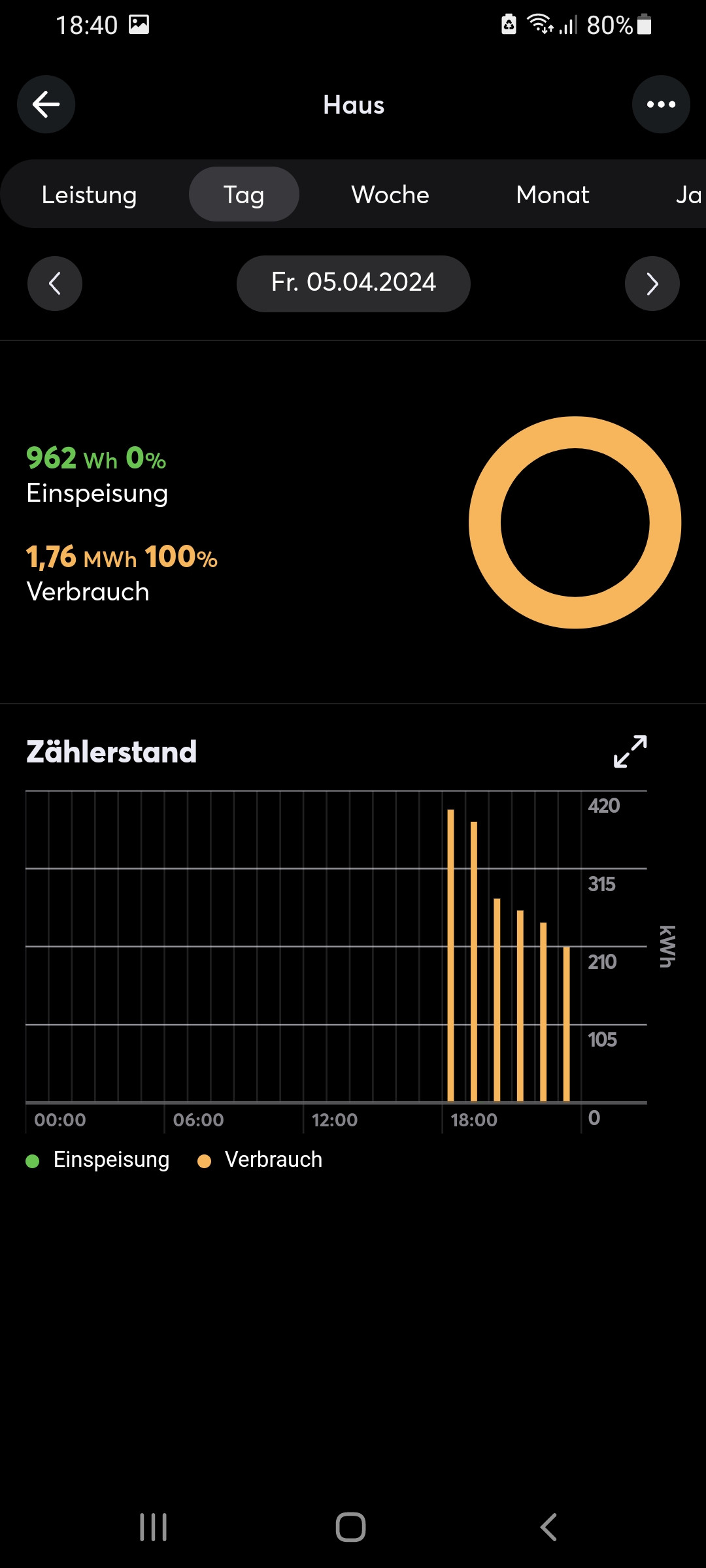
Task: Toggle the Einspeisung series in the legend
Action: point(98,1160)
